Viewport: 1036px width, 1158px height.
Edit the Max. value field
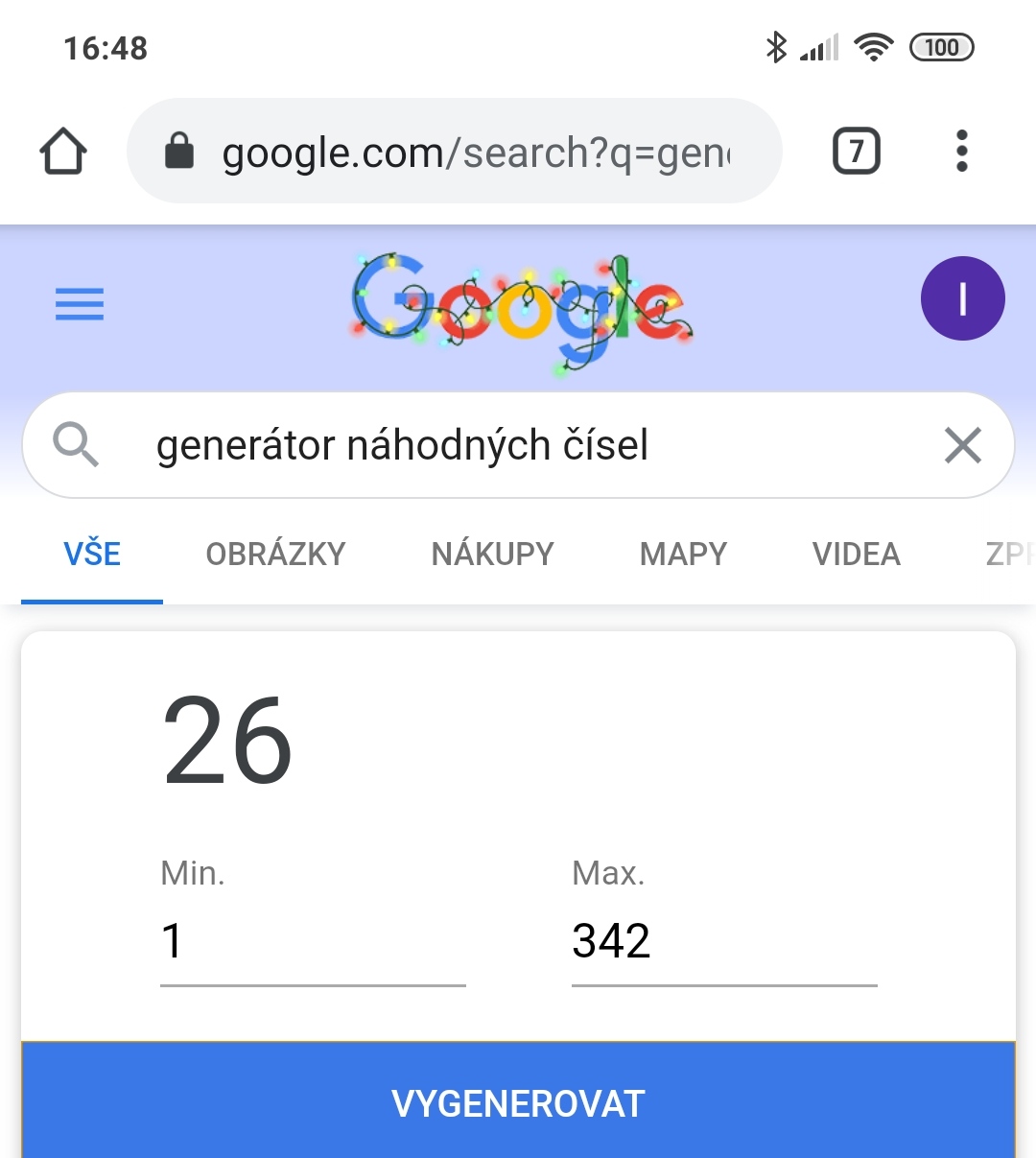(x=723, y=941)
